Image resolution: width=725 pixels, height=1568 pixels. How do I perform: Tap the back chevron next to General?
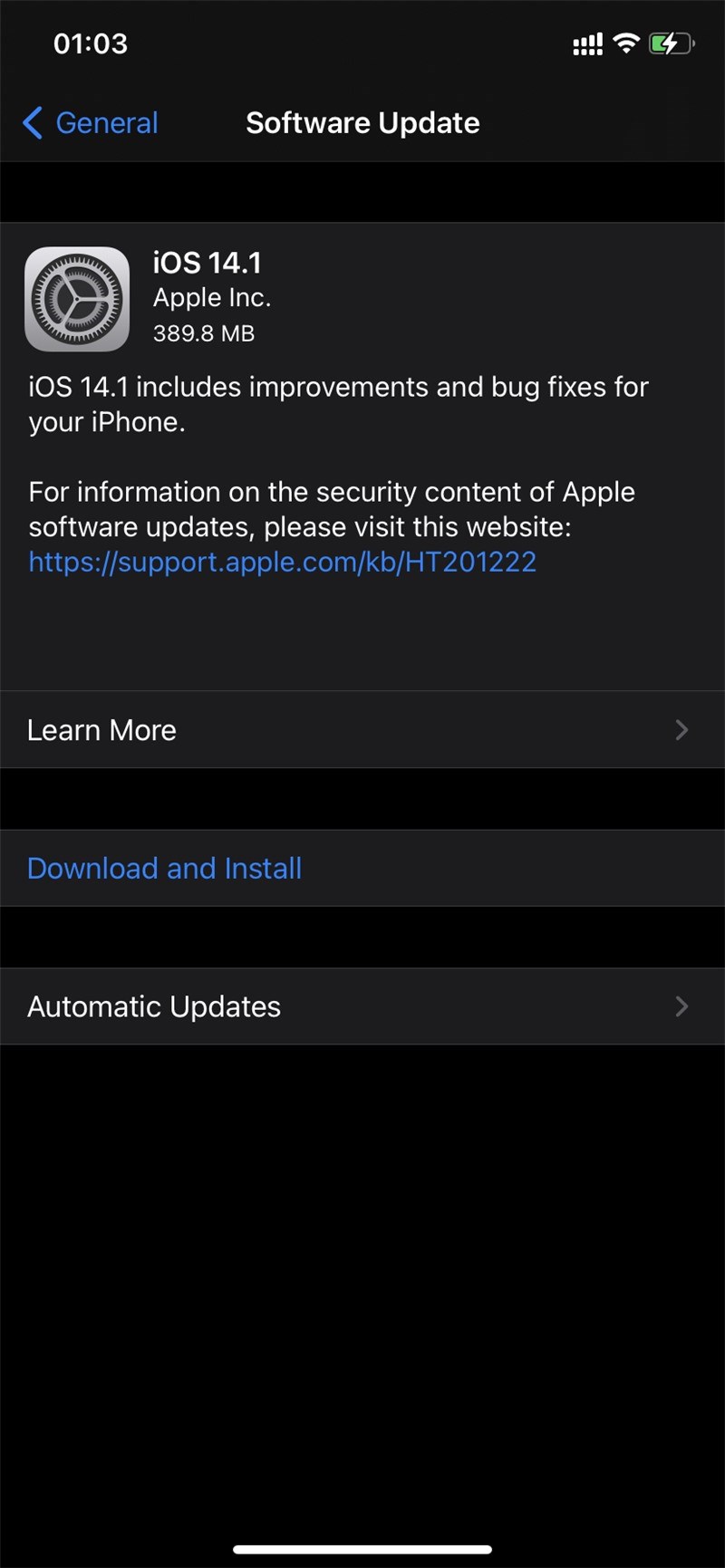33,122
